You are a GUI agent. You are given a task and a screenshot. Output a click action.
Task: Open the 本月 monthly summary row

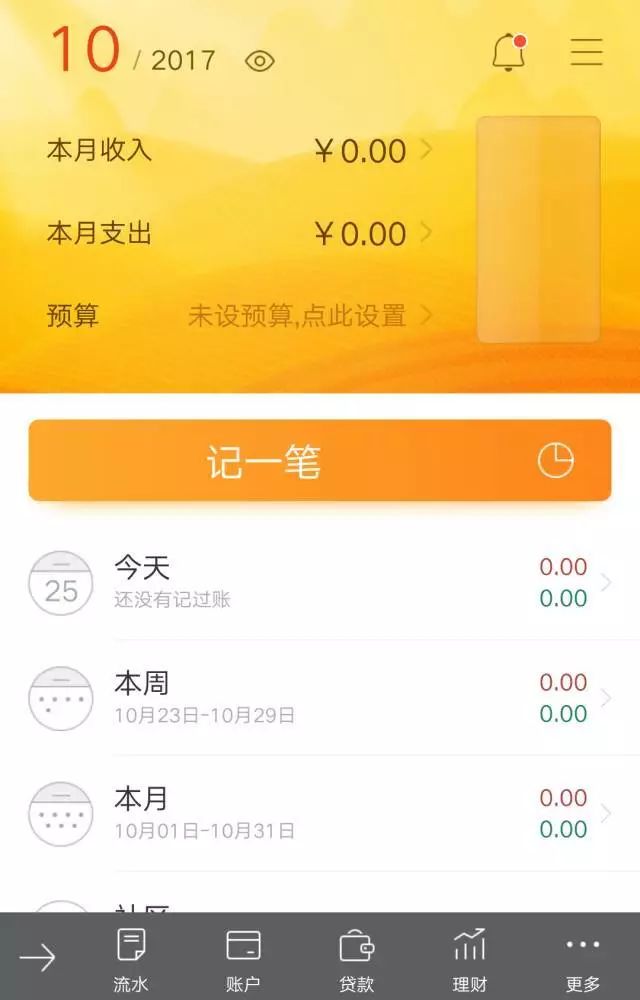[320, 813]
